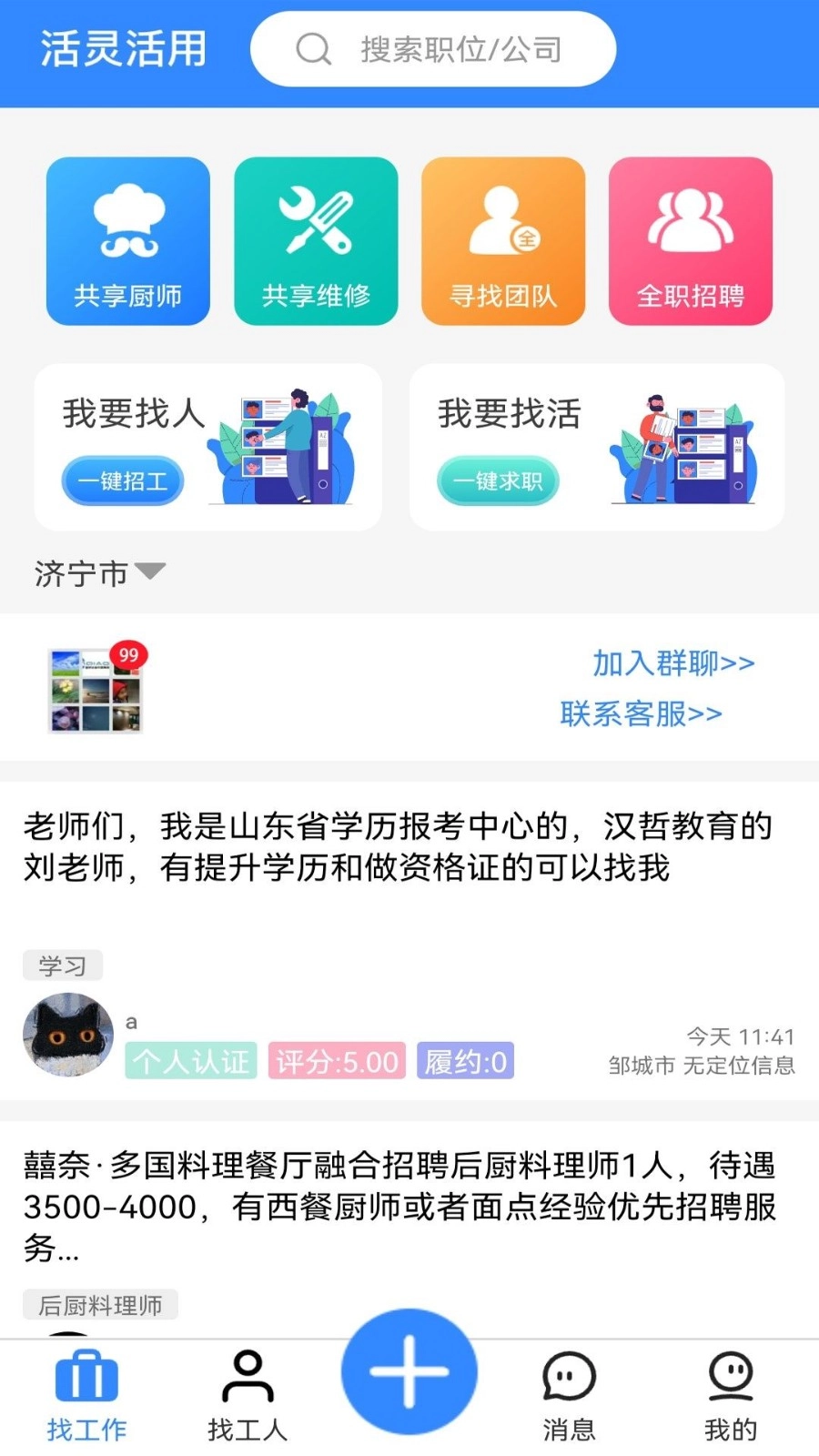Tap the blue plus button to post

(x=409, y=1372)
